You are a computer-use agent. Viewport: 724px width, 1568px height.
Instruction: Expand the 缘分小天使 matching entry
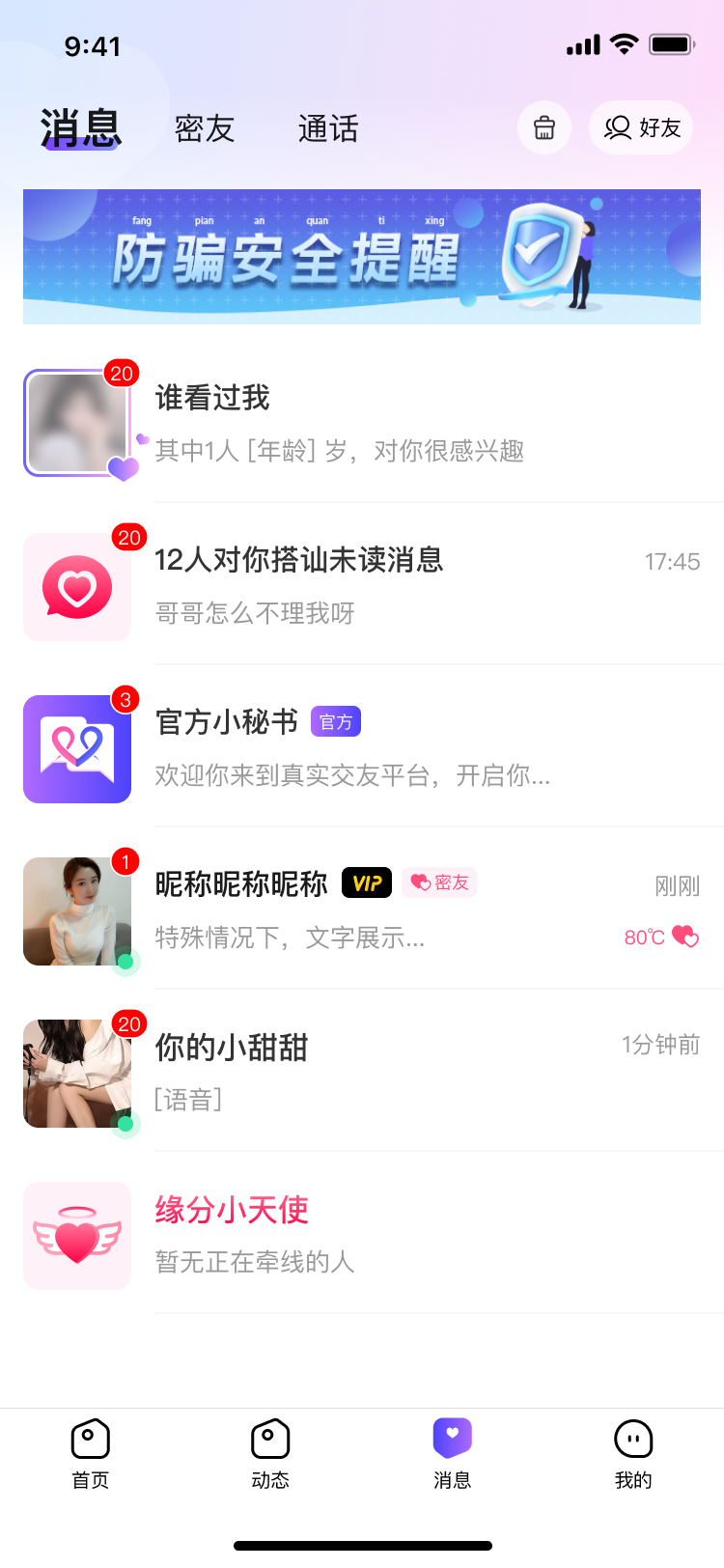(386, 1235)
